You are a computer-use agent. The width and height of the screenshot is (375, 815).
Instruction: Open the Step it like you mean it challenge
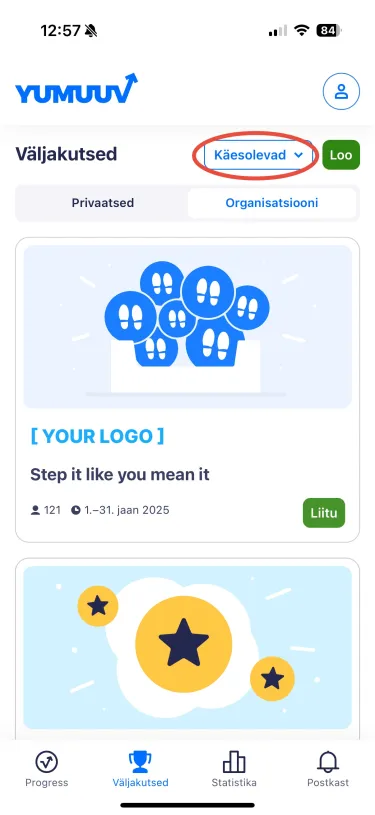[x=120, y=474]
